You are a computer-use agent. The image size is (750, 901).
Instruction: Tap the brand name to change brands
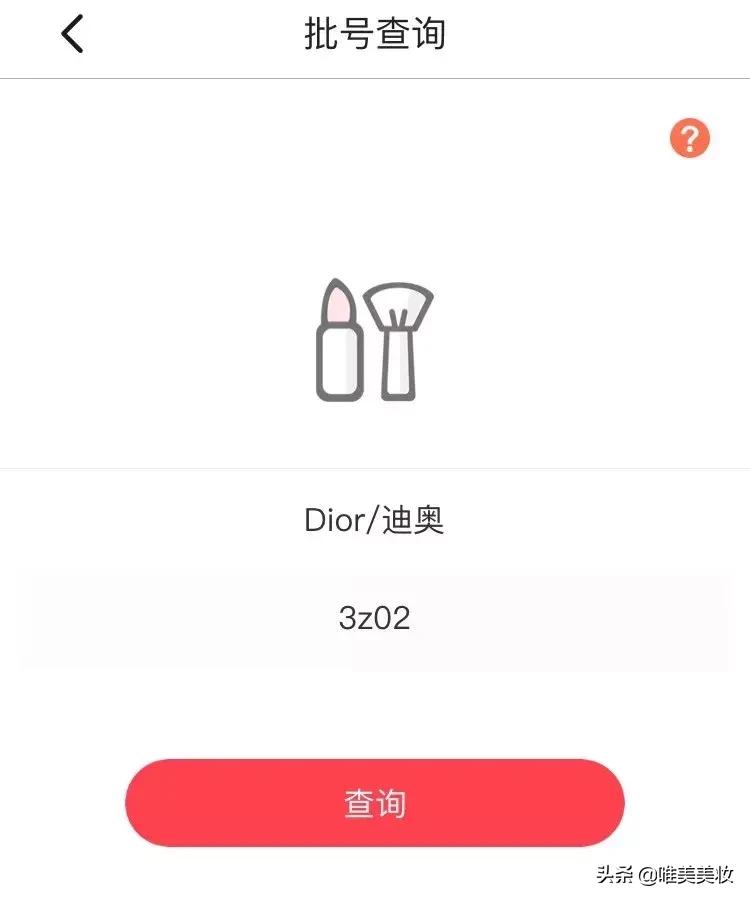tap(375, 519)
